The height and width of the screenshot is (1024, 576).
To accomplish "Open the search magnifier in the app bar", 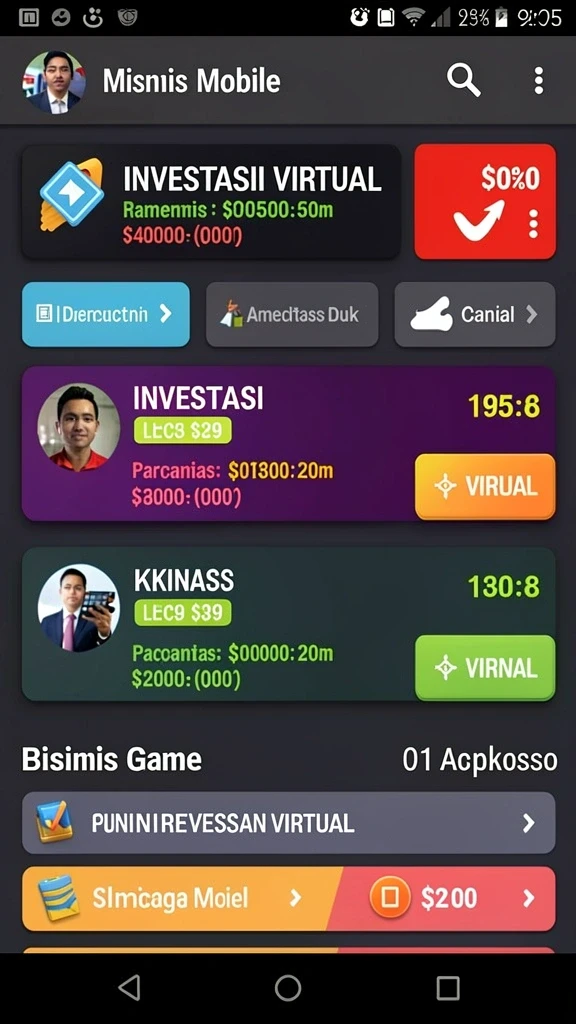I will pos(464,81).
